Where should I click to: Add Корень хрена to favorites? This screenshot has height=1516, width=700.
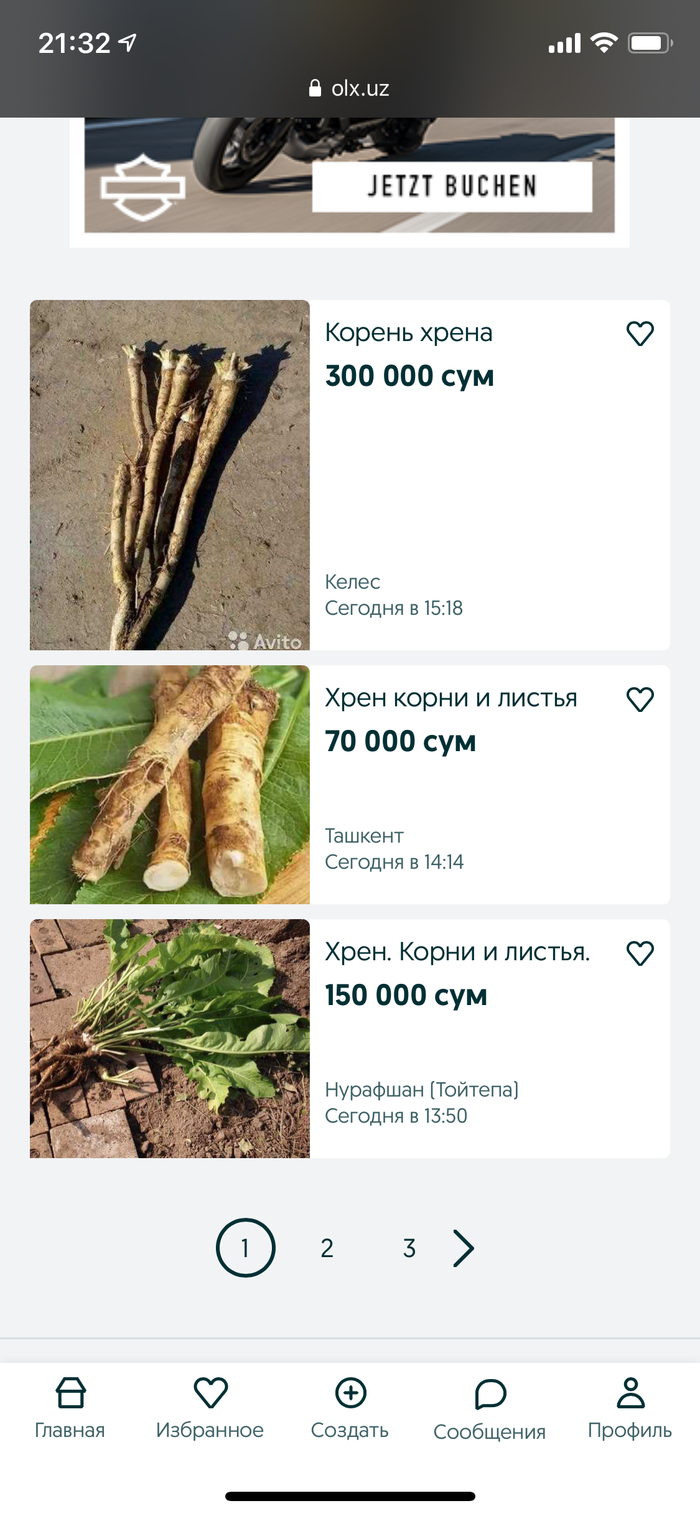tap(640, 334)
